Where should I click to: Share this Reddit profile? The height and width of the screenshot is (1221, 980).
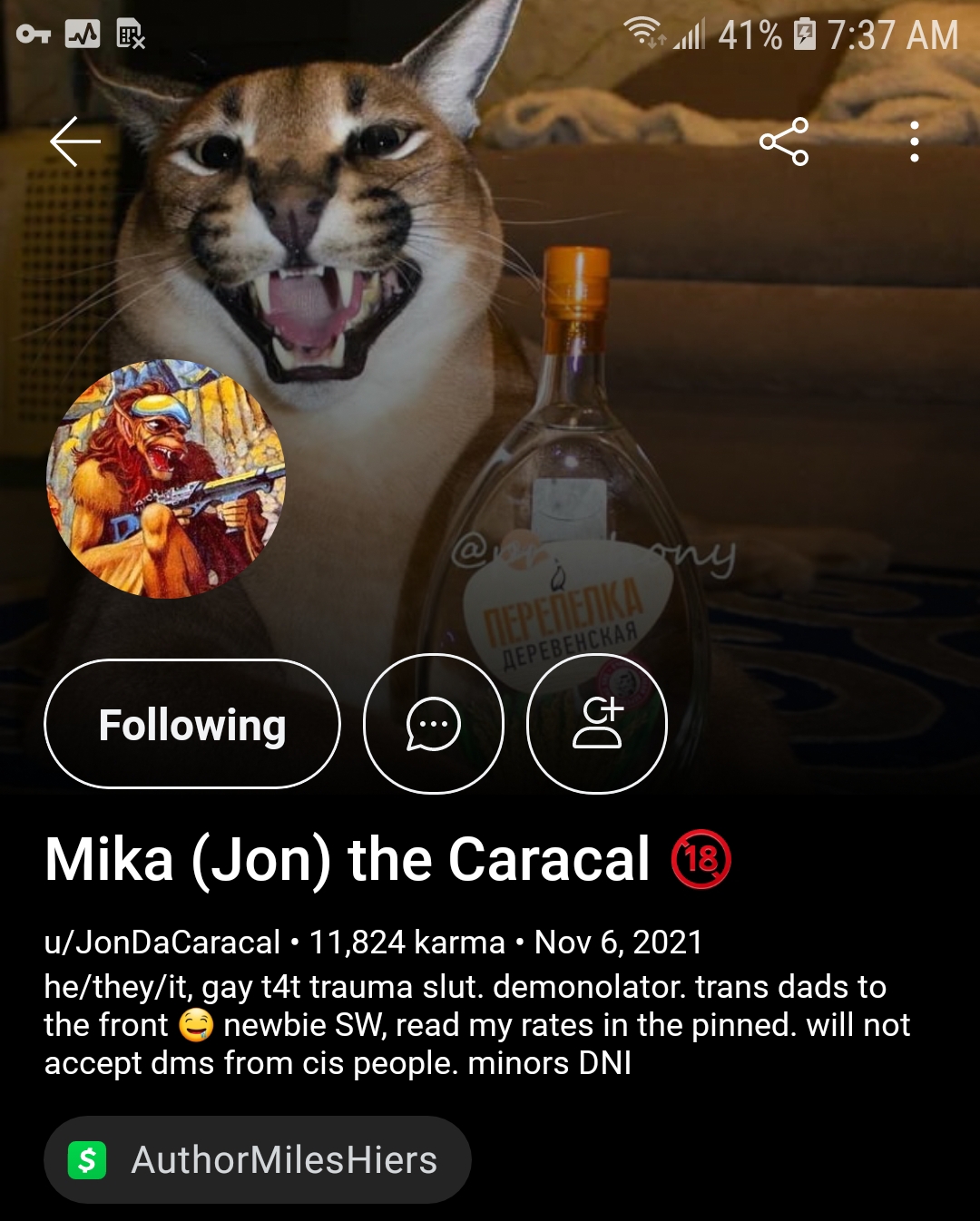pyautogui.click(x=784, y=142)
